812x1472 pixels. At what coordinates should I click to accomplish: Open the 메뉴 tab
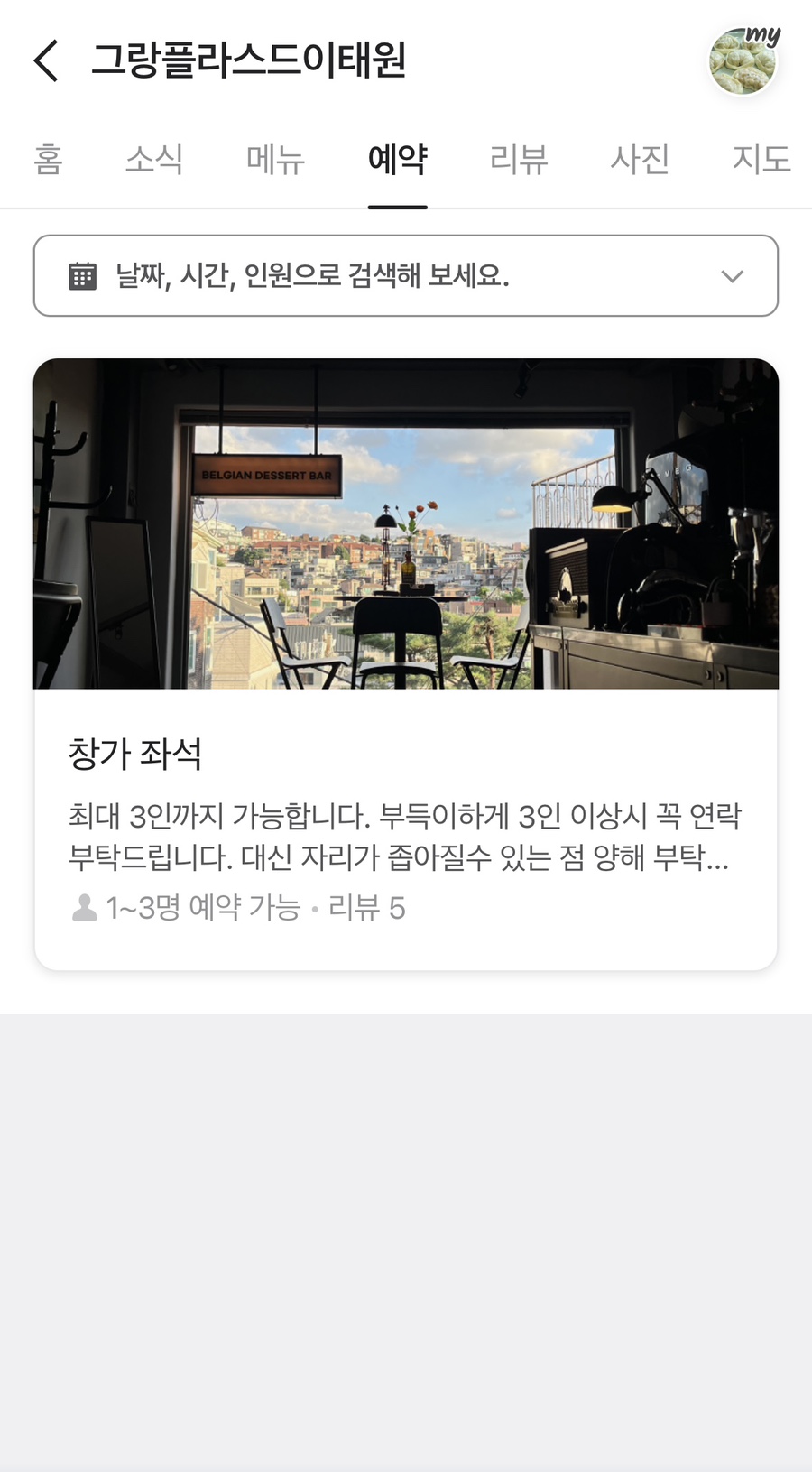pyautogui.click(x=275, y=160)
